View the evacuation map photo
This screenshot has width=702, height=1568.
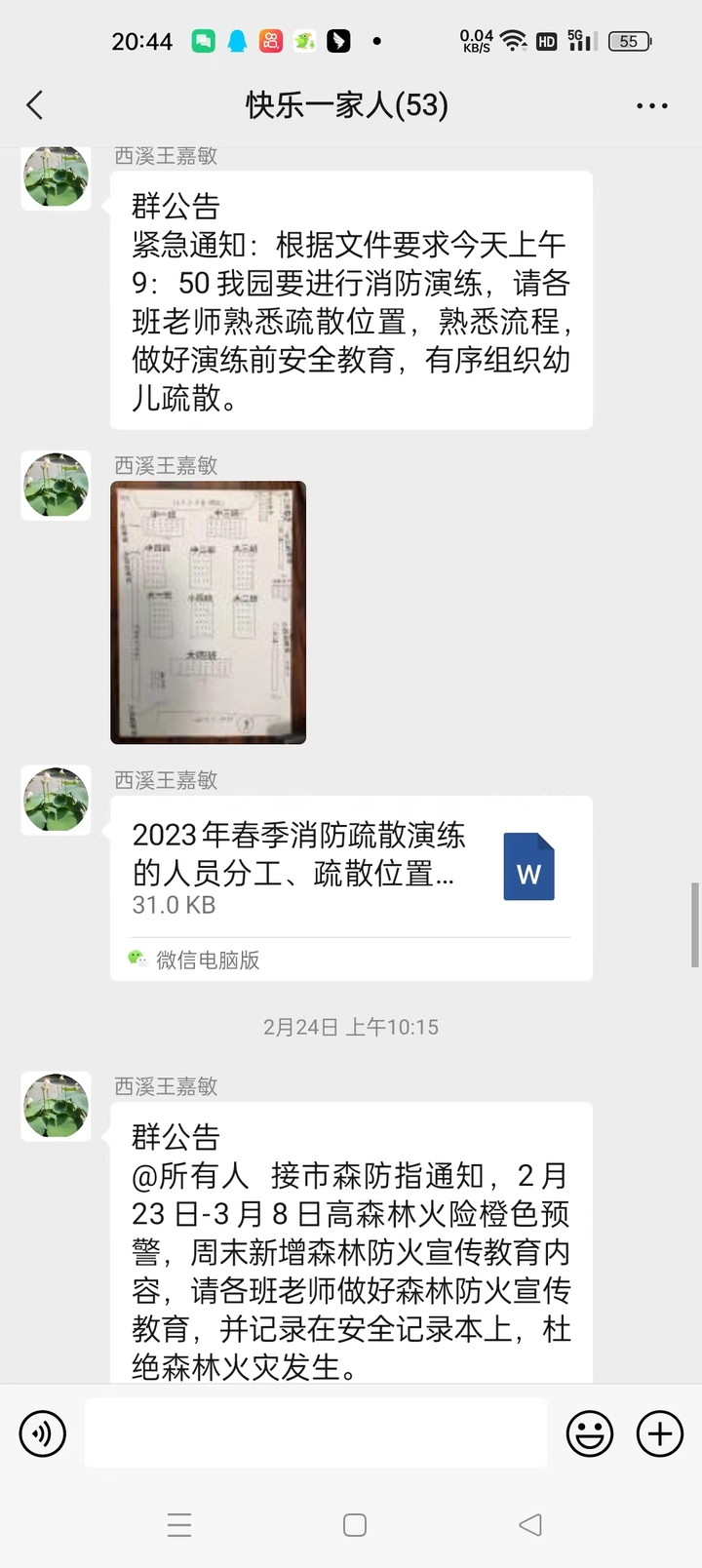pos(209,612)
